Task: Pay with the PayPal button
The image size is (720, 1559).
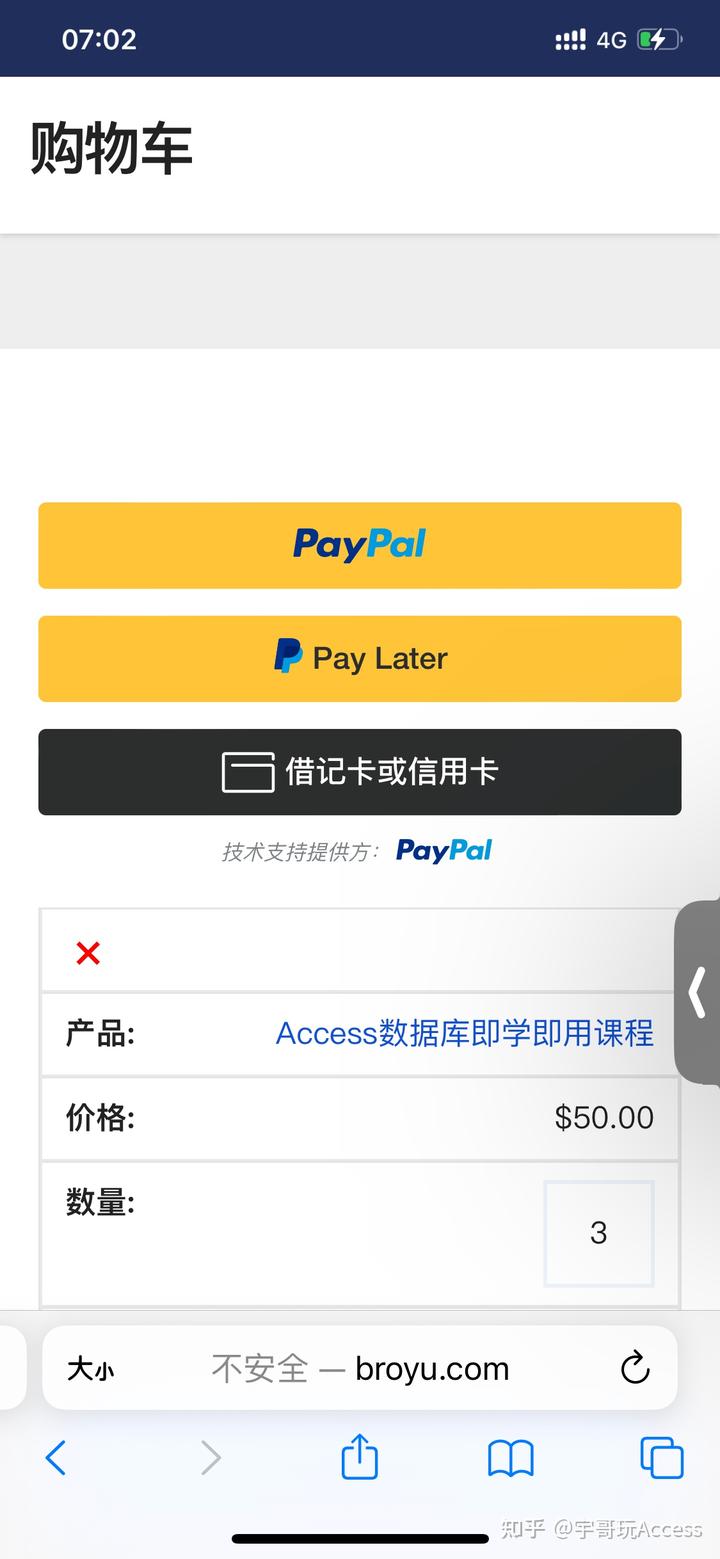Action: pyautogui.click(x=360, y=545)
